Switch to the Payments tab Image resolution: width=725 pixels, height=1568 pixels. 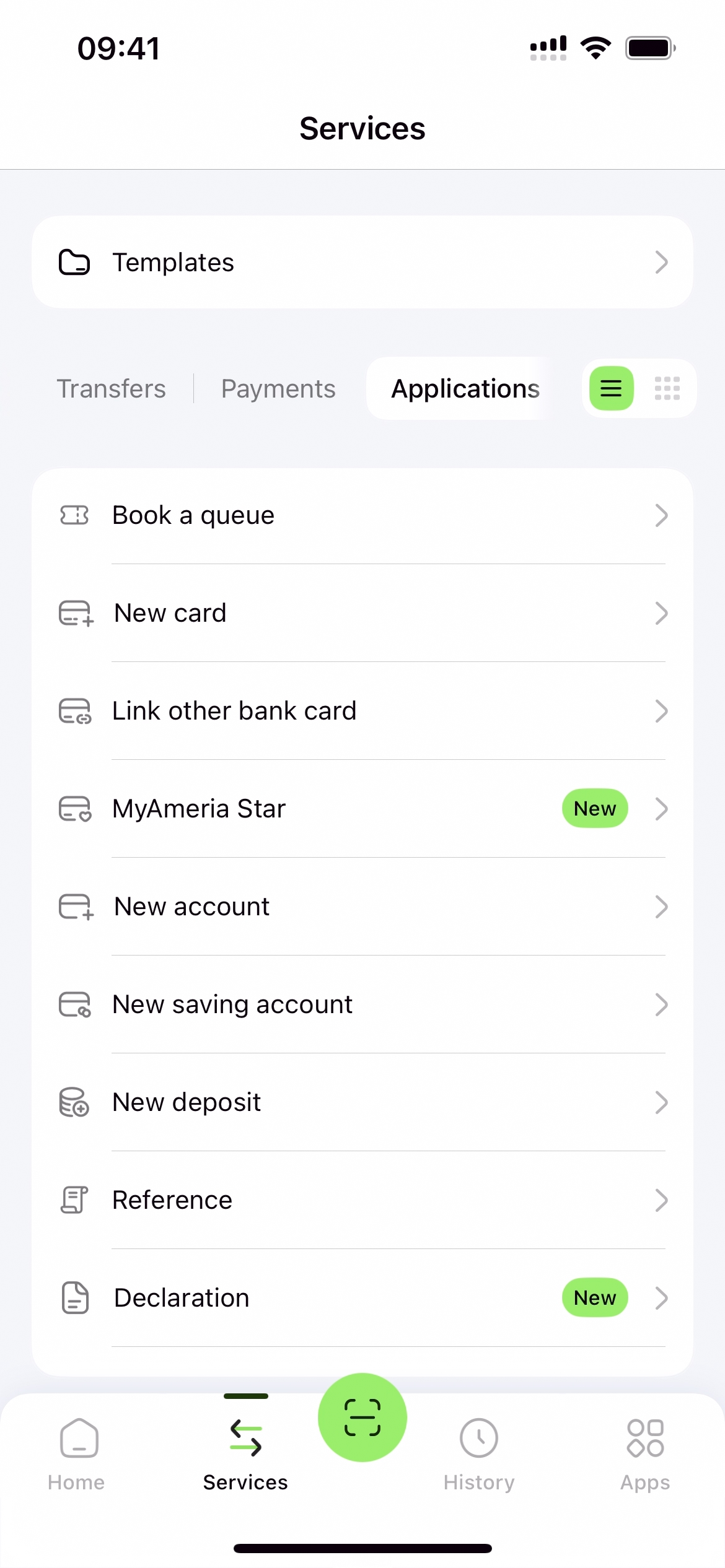[x=278, y=389]
